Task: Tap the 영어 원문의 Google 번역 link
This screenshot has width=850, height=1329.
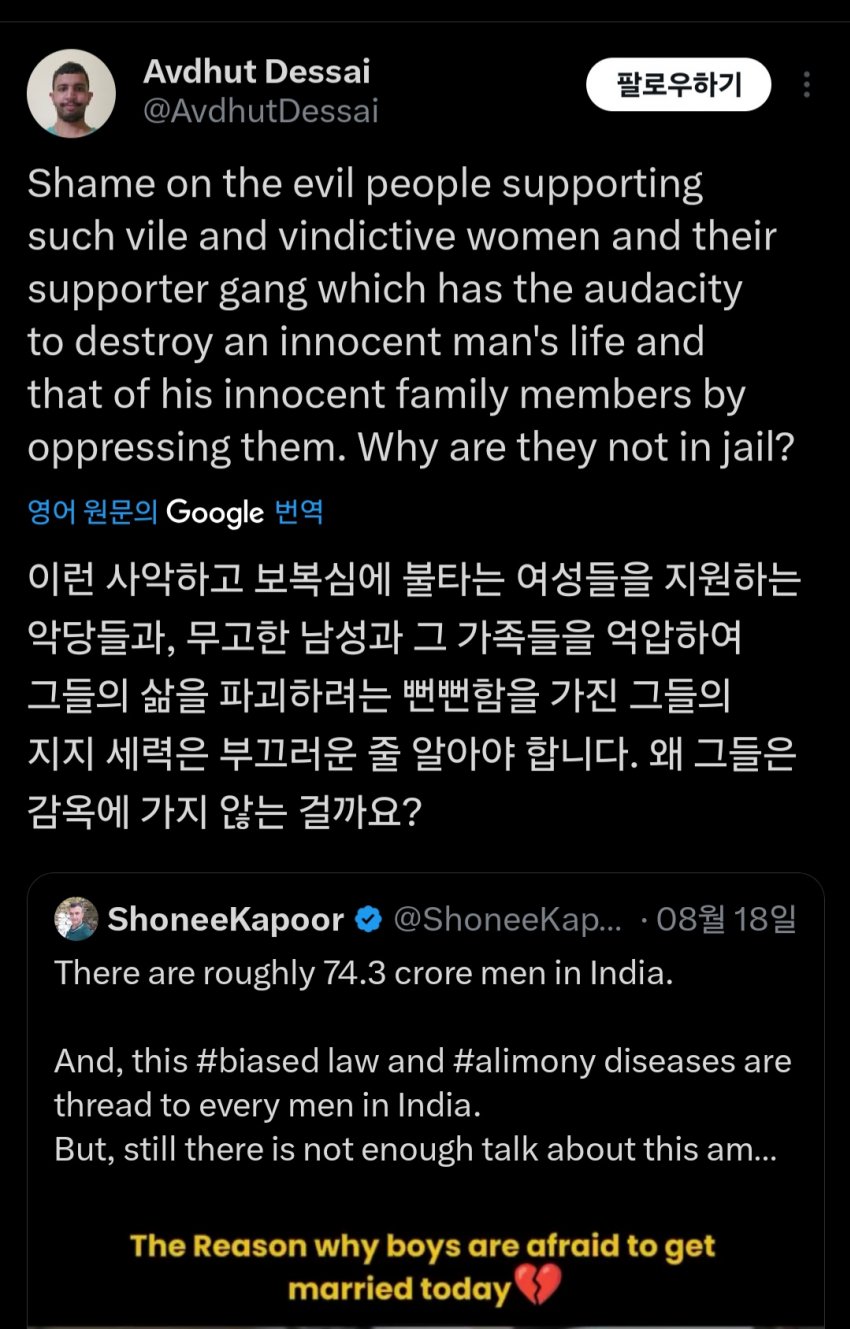Action: [x=176, y=512]
